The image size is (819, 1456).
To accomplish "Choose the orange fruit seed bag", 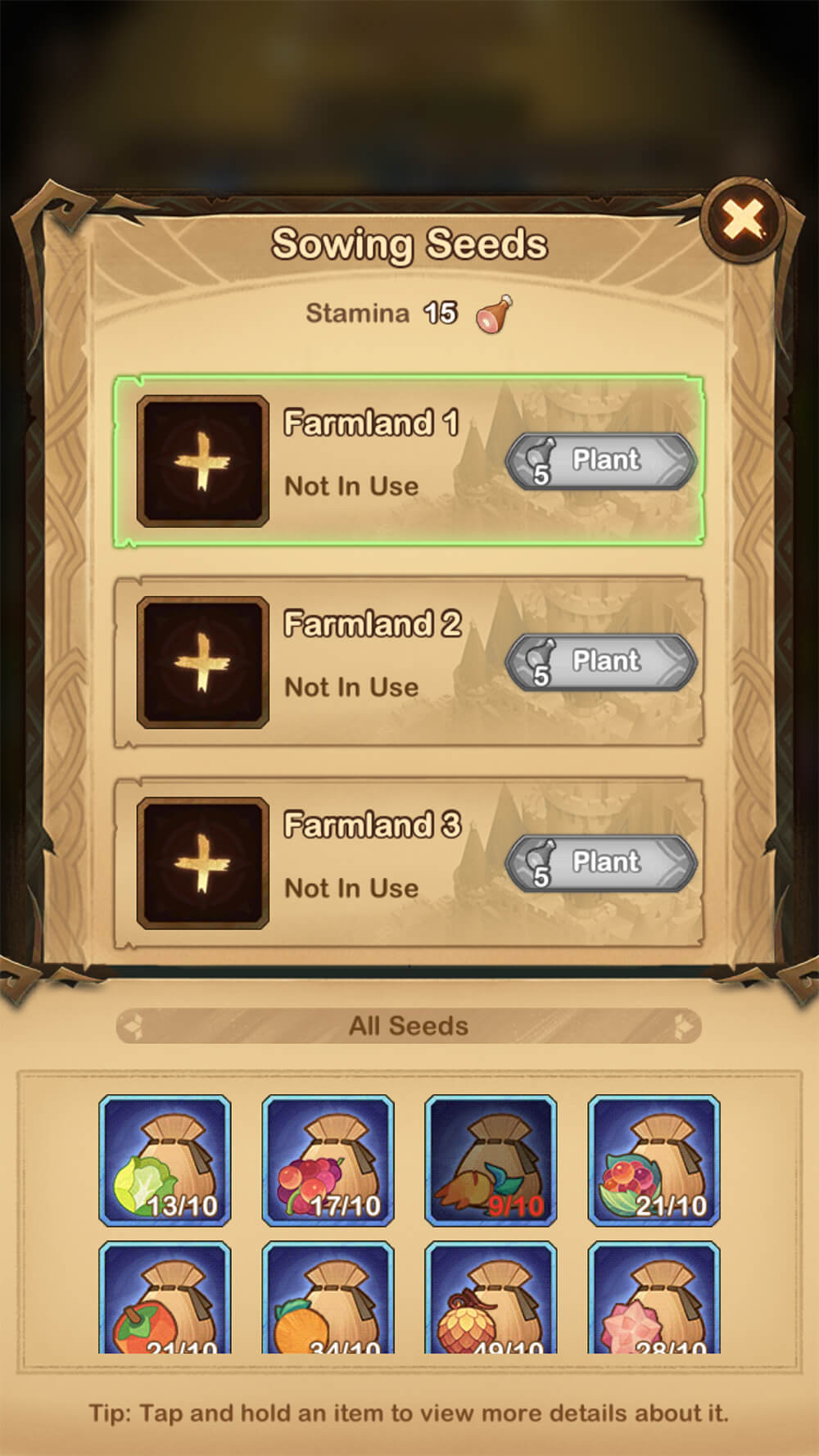I will [x=328, y=1297].
